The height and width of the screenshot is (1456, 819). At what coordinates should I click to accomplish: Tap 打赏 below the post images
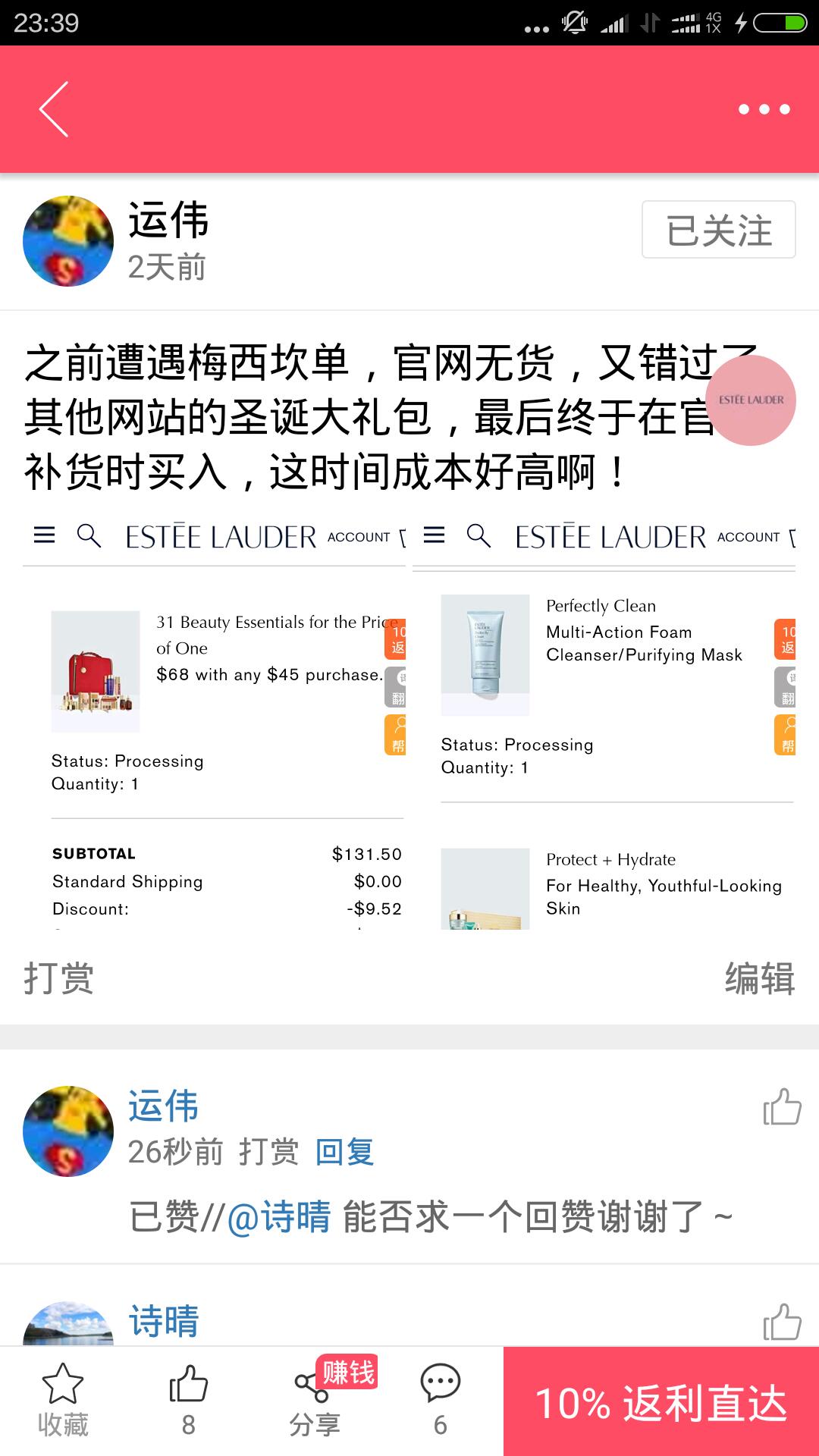point(58,977)
